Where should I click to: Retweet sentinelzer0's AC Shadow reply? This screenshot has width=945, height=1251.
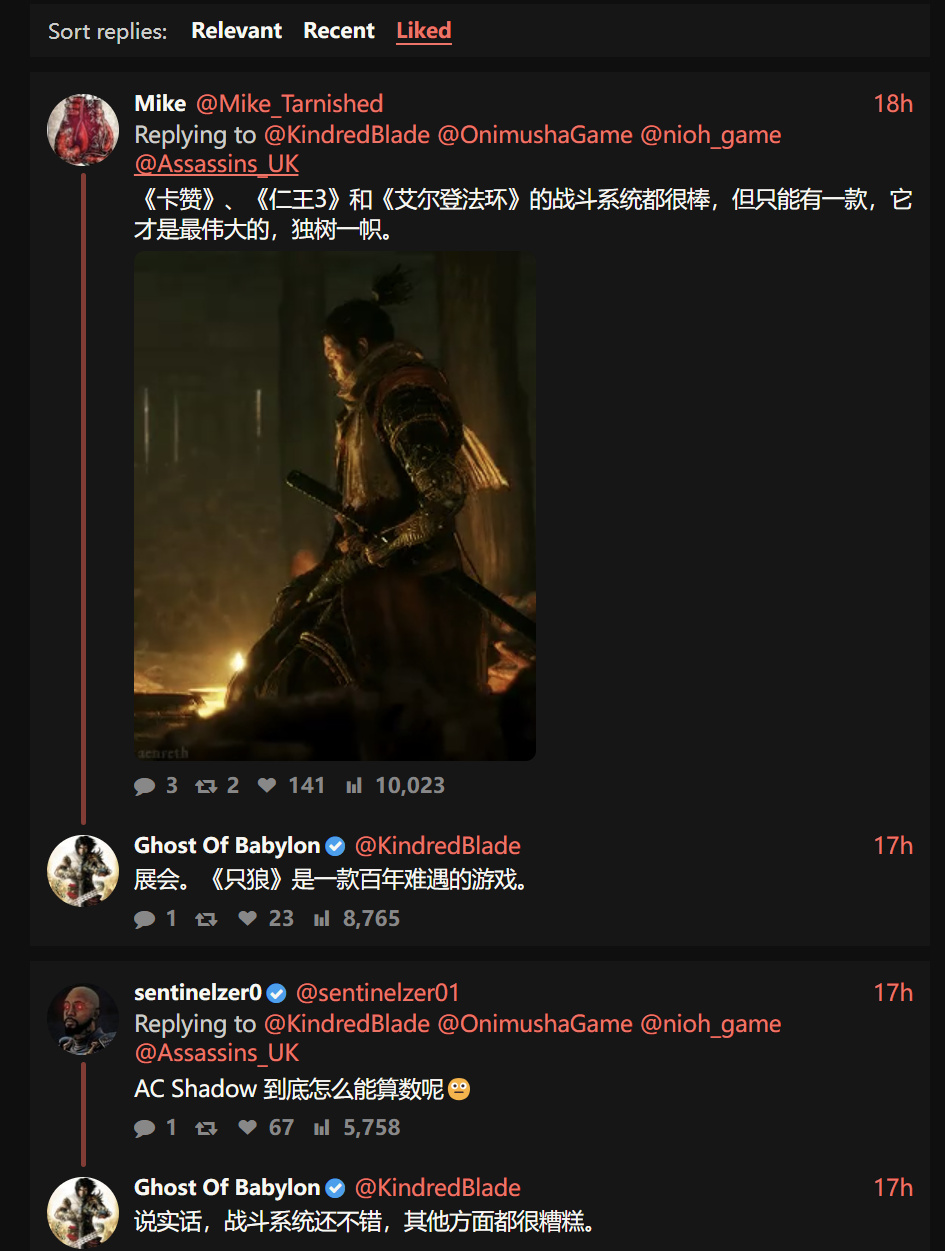pos(206,1128)
